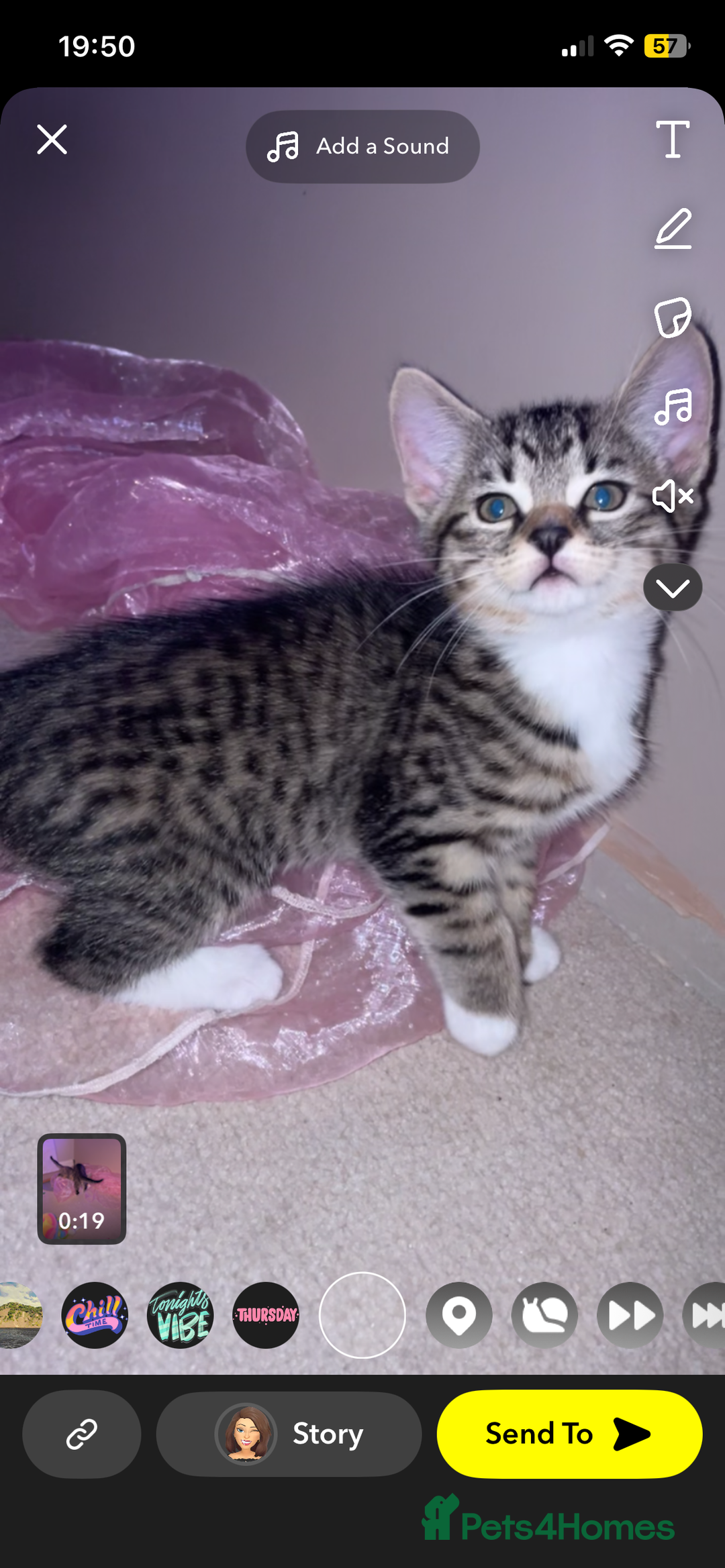Apply the fast-forward speed filter

point(630,1315)
